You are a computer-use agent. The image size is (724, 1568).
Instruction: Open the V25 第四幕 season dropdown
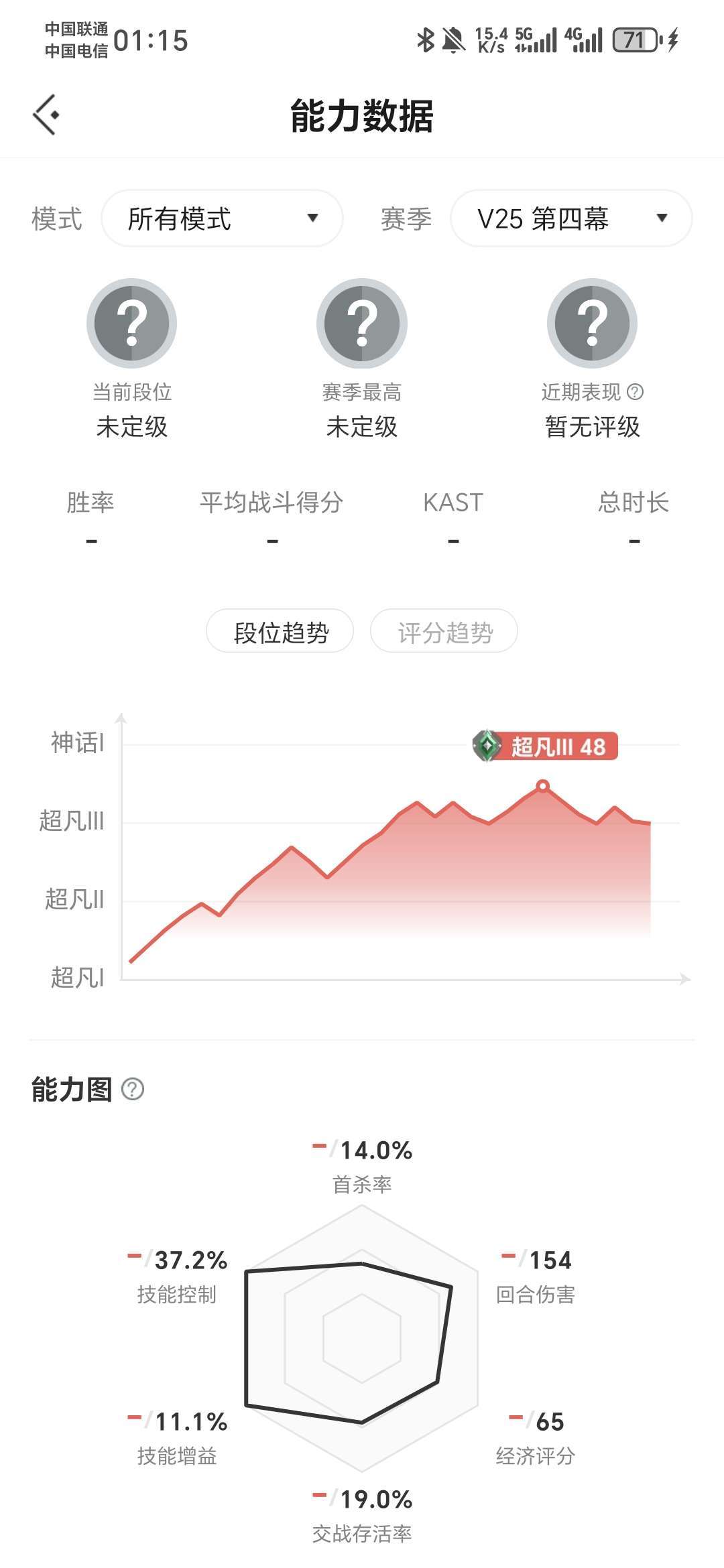(571, 218)
